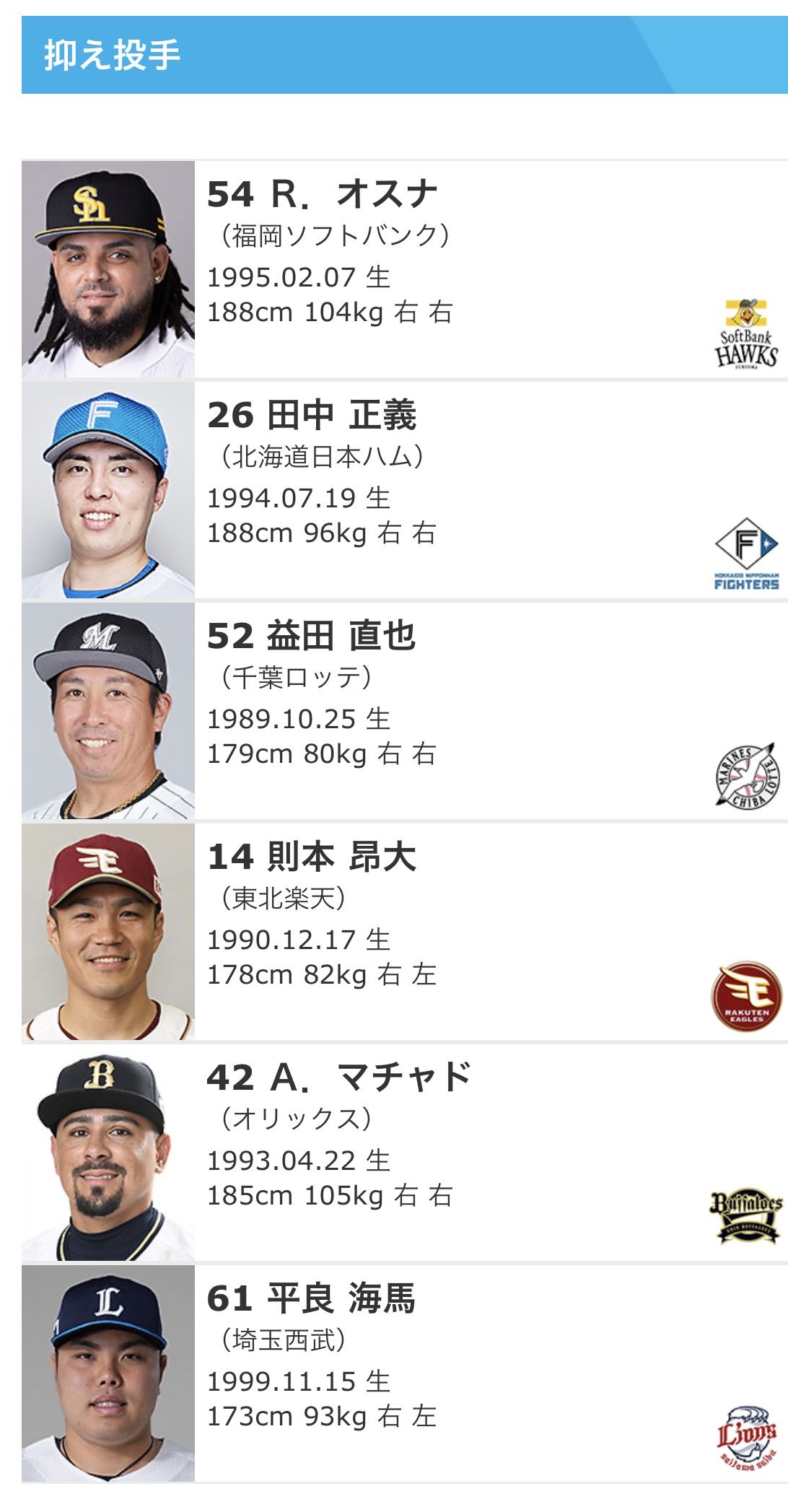Open 田中 正義's player profile

[405, 490]
